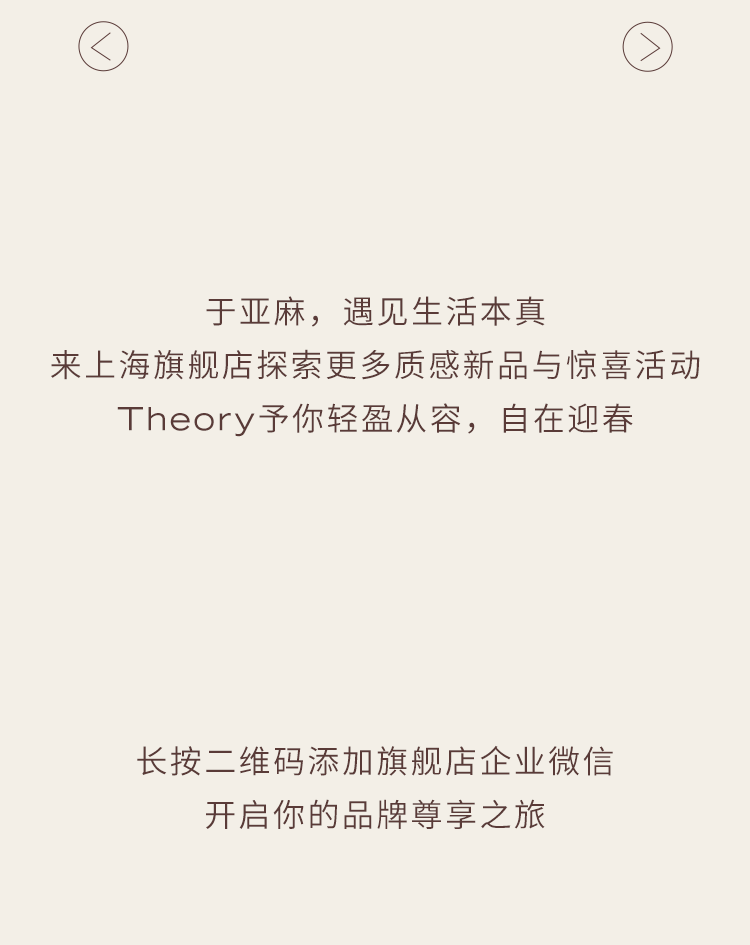The width and height of the screenshot is (750, 945).
Task: Go to the next slide with right arrow
Action: pos(648,47)
